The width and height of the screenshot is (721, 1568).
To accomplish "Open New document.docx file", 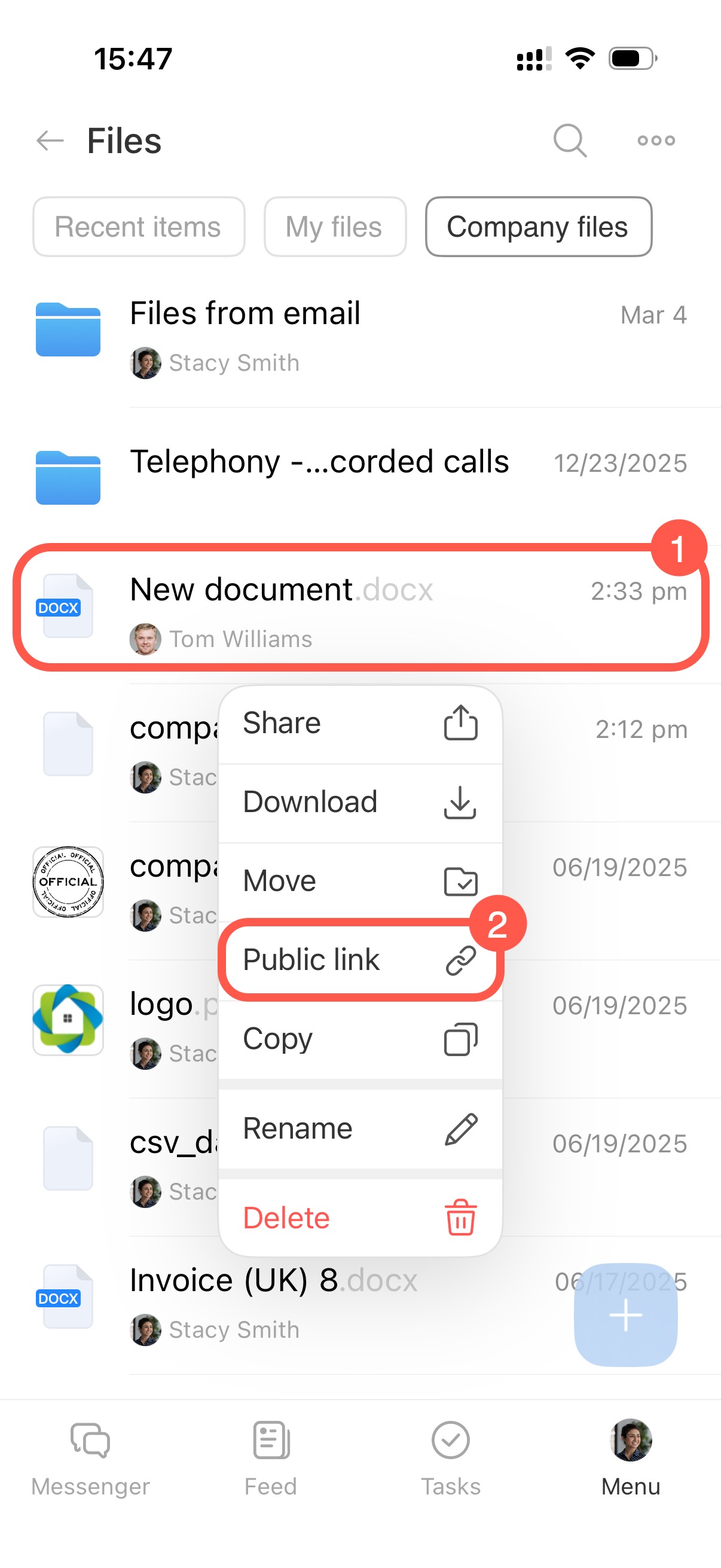I will tap(281, 590).
